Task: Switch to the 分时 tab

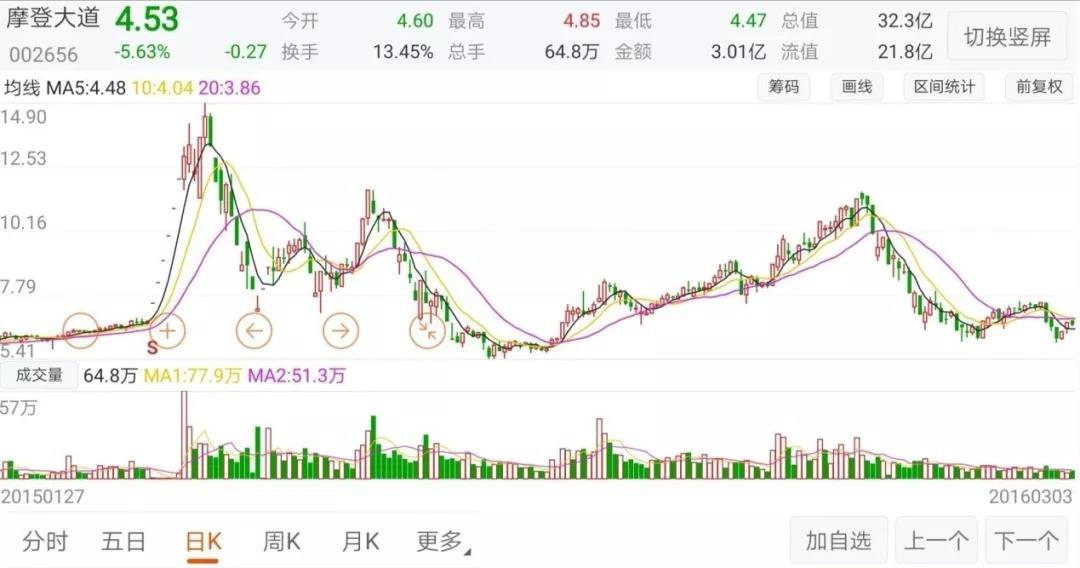Action: click(x=45, y=542)
